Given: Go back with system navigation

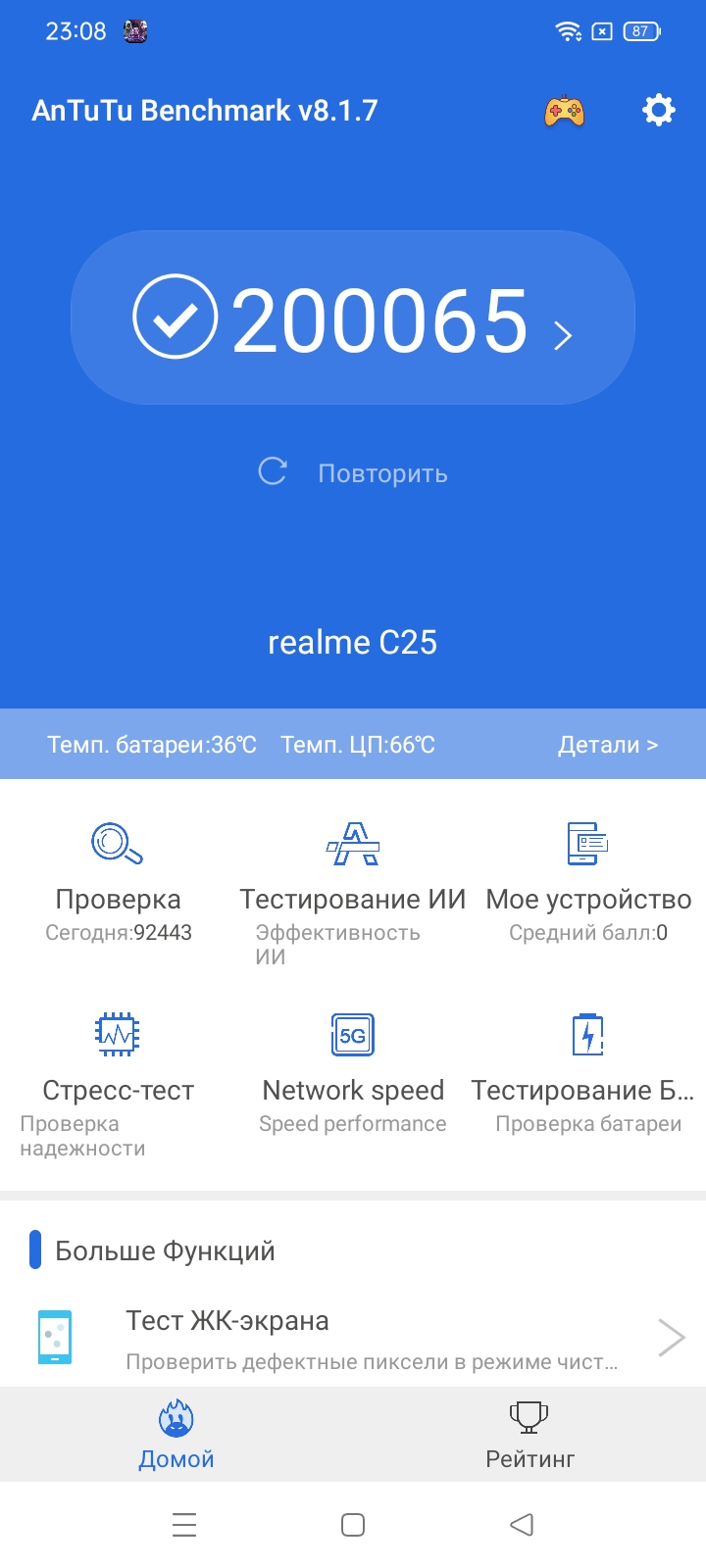Looking at the screenshot, I should pos(522,1524).
